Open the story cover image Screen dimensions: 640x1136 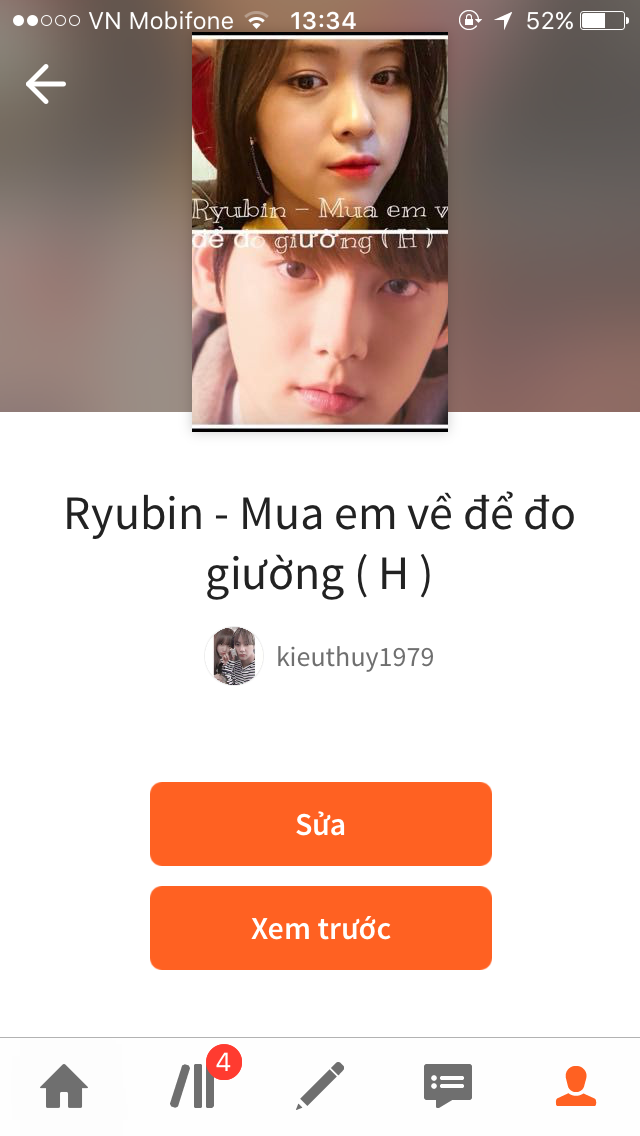pyautogui.click(x=320, y=232)
